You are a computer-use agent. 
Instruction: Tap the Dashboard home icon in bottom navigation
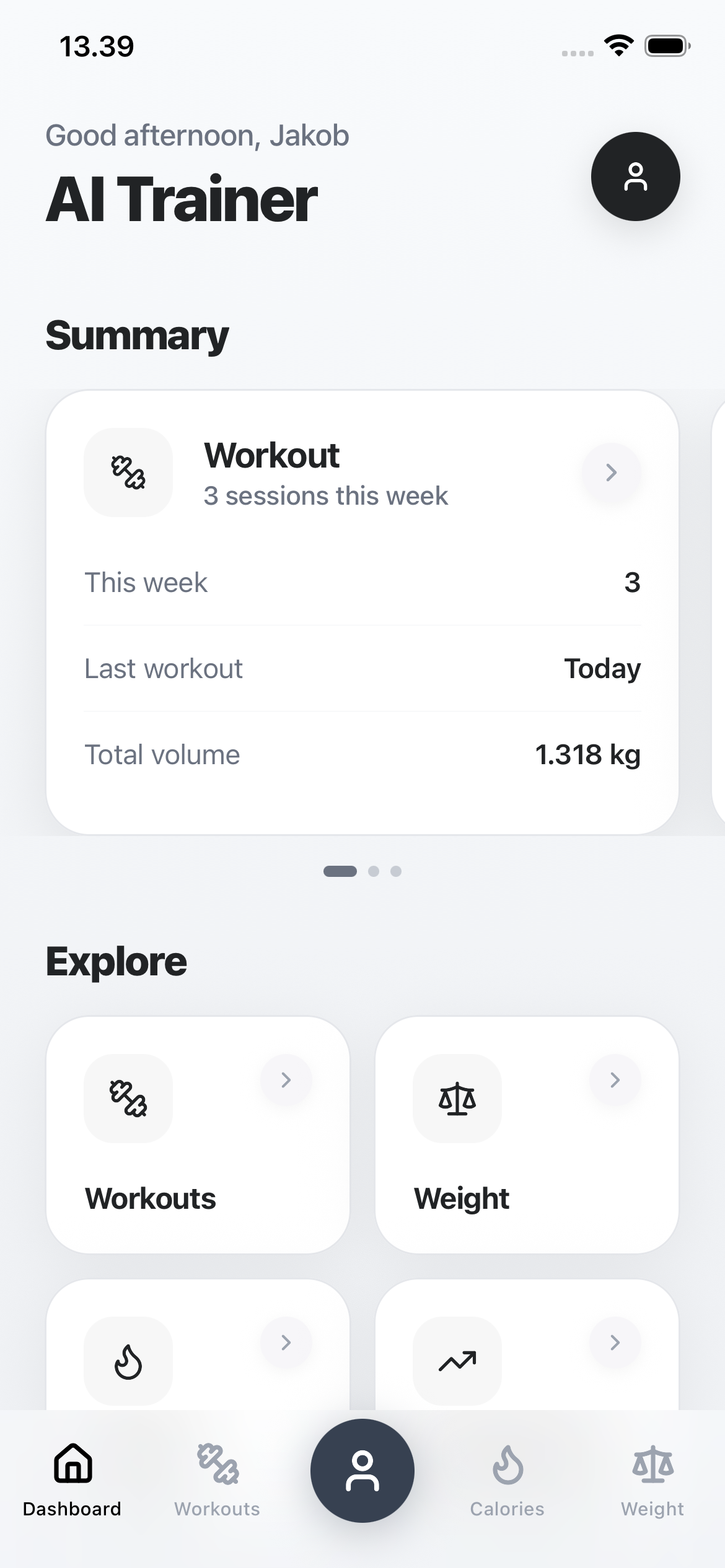(71, 1466)
